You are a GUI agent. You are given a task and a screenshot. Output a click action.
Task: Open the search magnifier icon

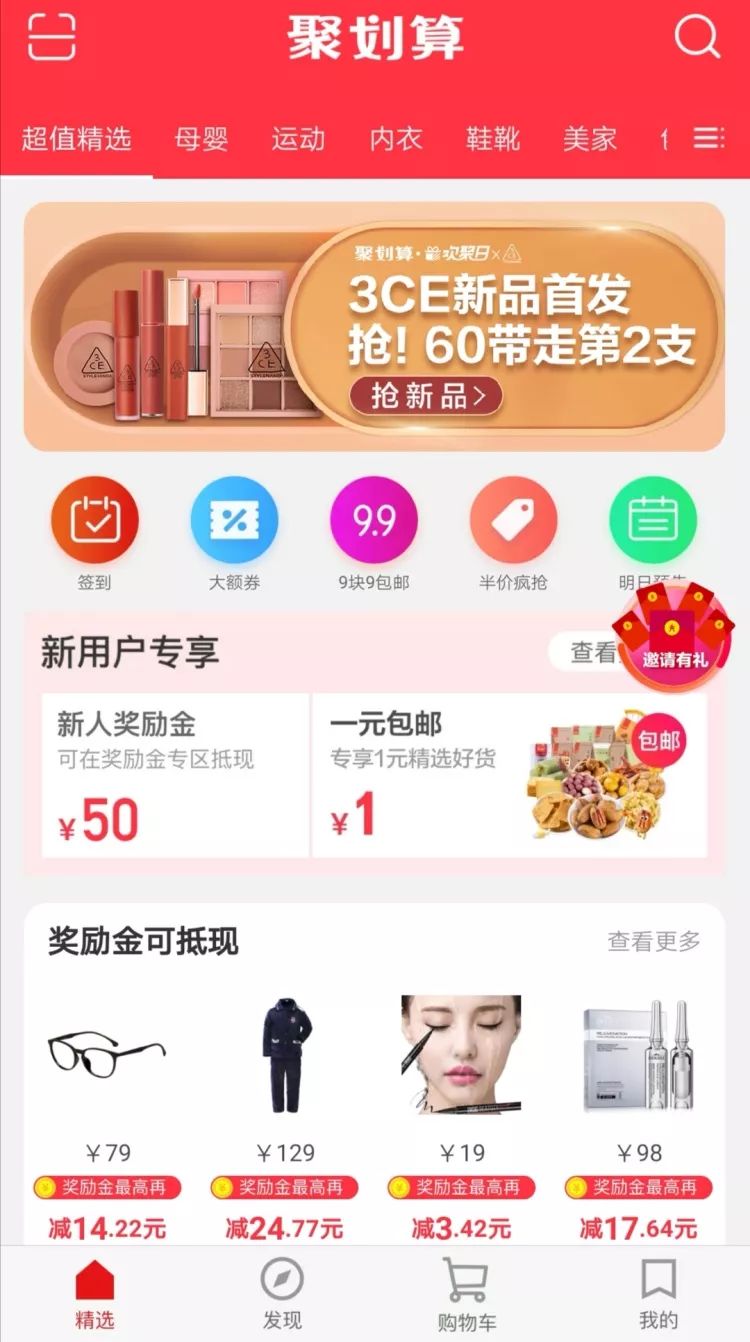pos(696,38)
